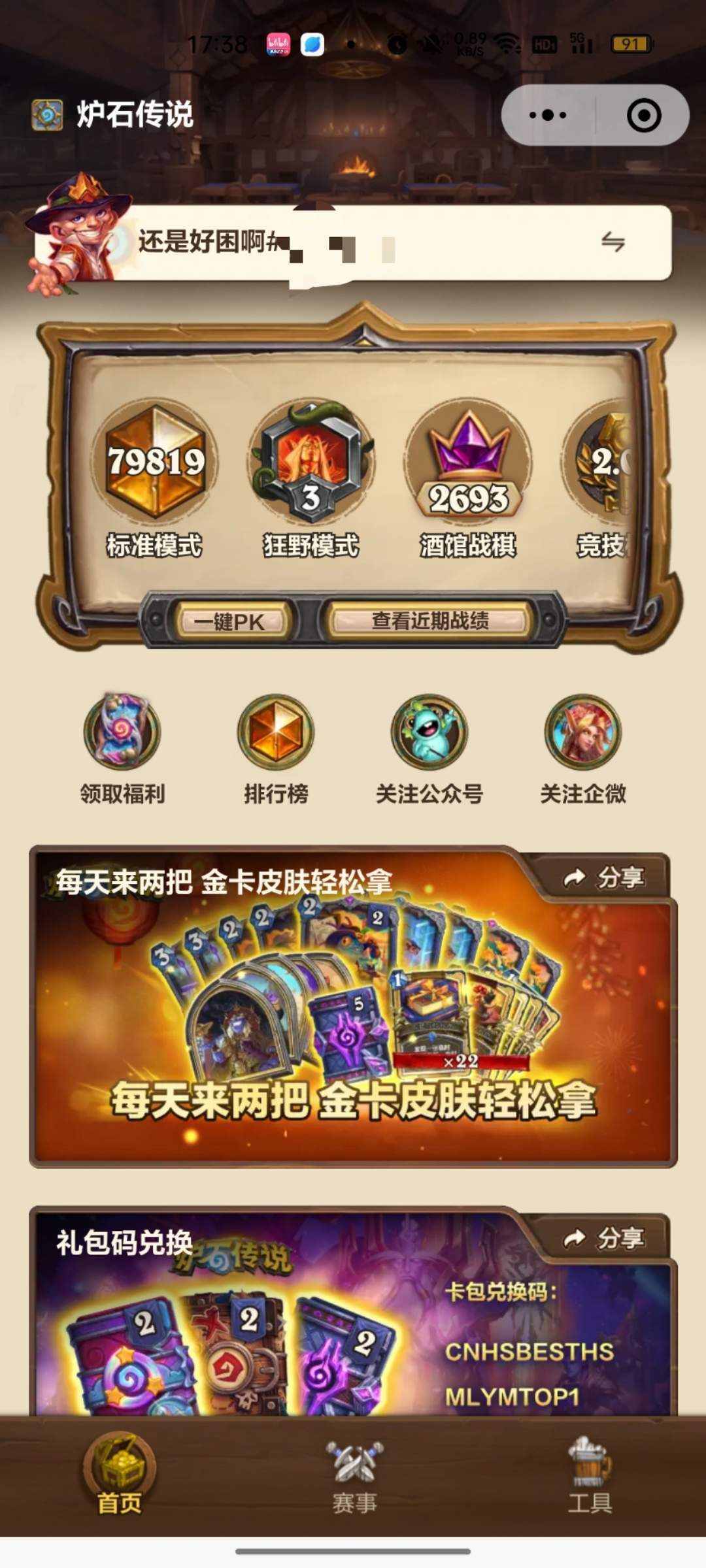Select 关注公众号 shortcut
Screen dimensions: 706x1568
pos(429,748)
